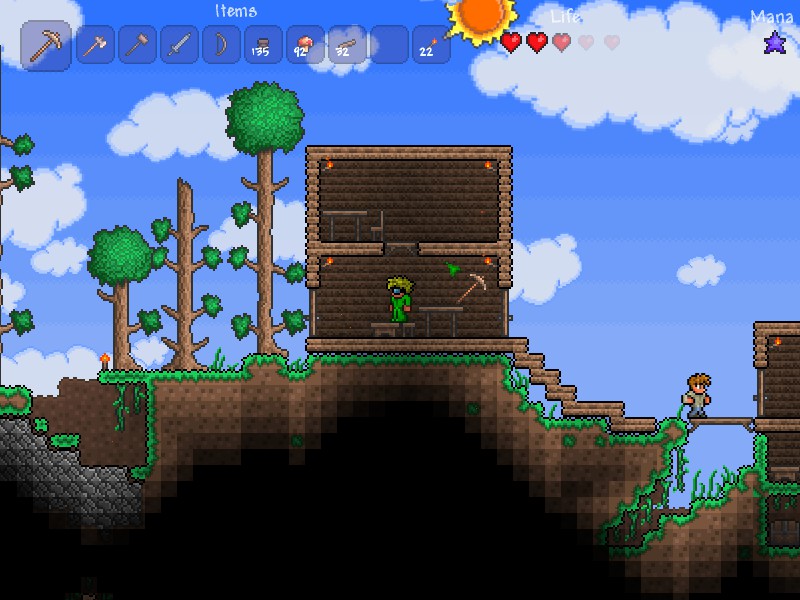Select the pickaxe in the hotbar
The height and width of the screenshot is (600, 800).
click(x=46, y=45)
